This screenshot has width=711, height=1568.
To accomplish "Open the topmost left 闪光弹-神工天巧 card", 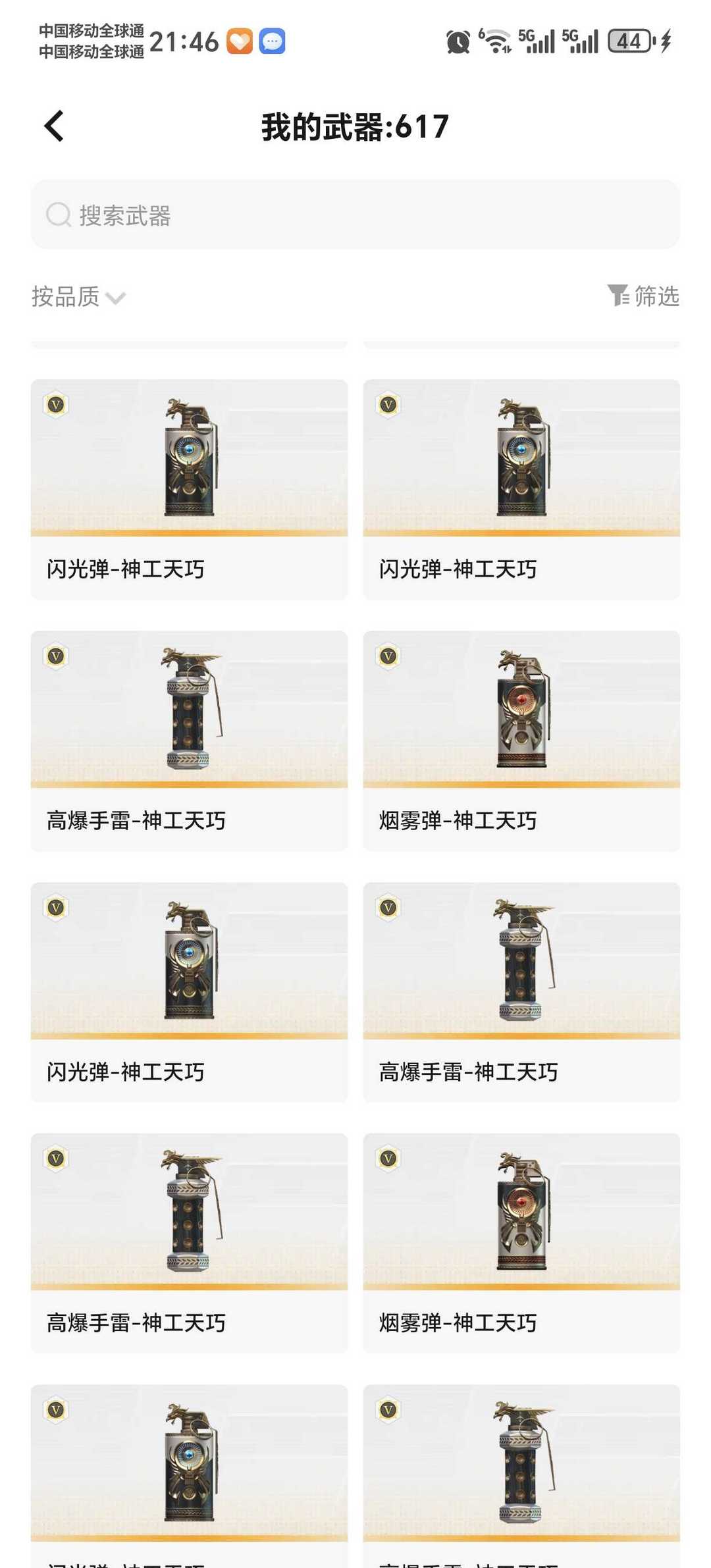I will [x=189, y=489].
